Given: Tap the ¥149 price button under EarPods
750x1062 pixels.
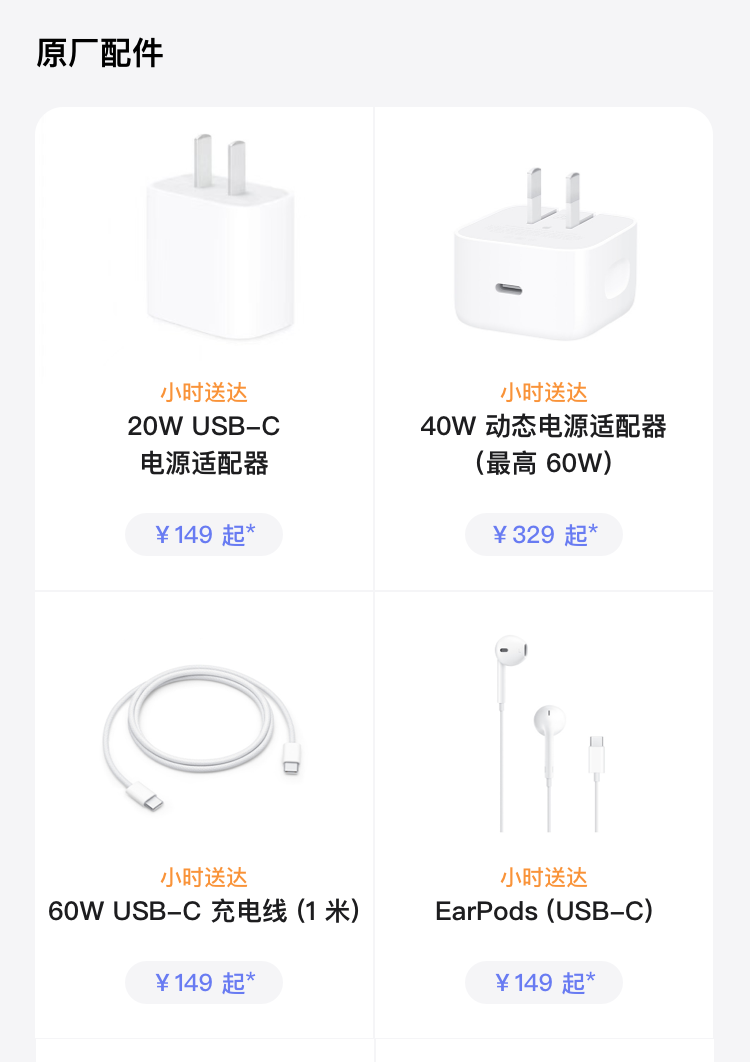Looking at the screenshot, I should click(544, 983).
